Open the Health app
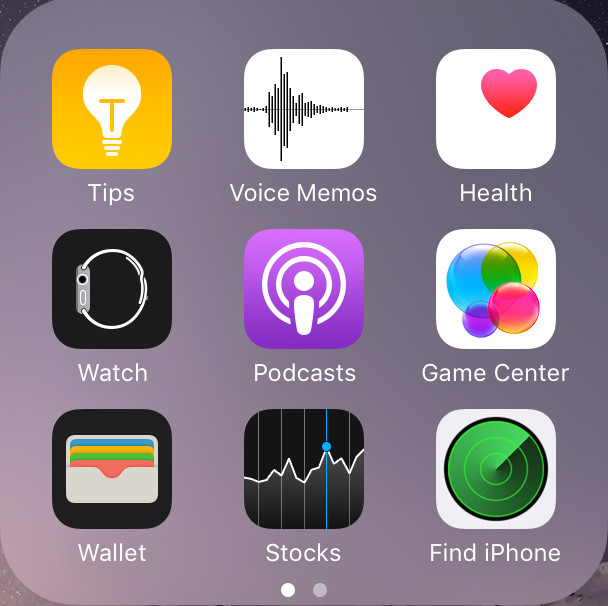 click(x=496, y=109)
